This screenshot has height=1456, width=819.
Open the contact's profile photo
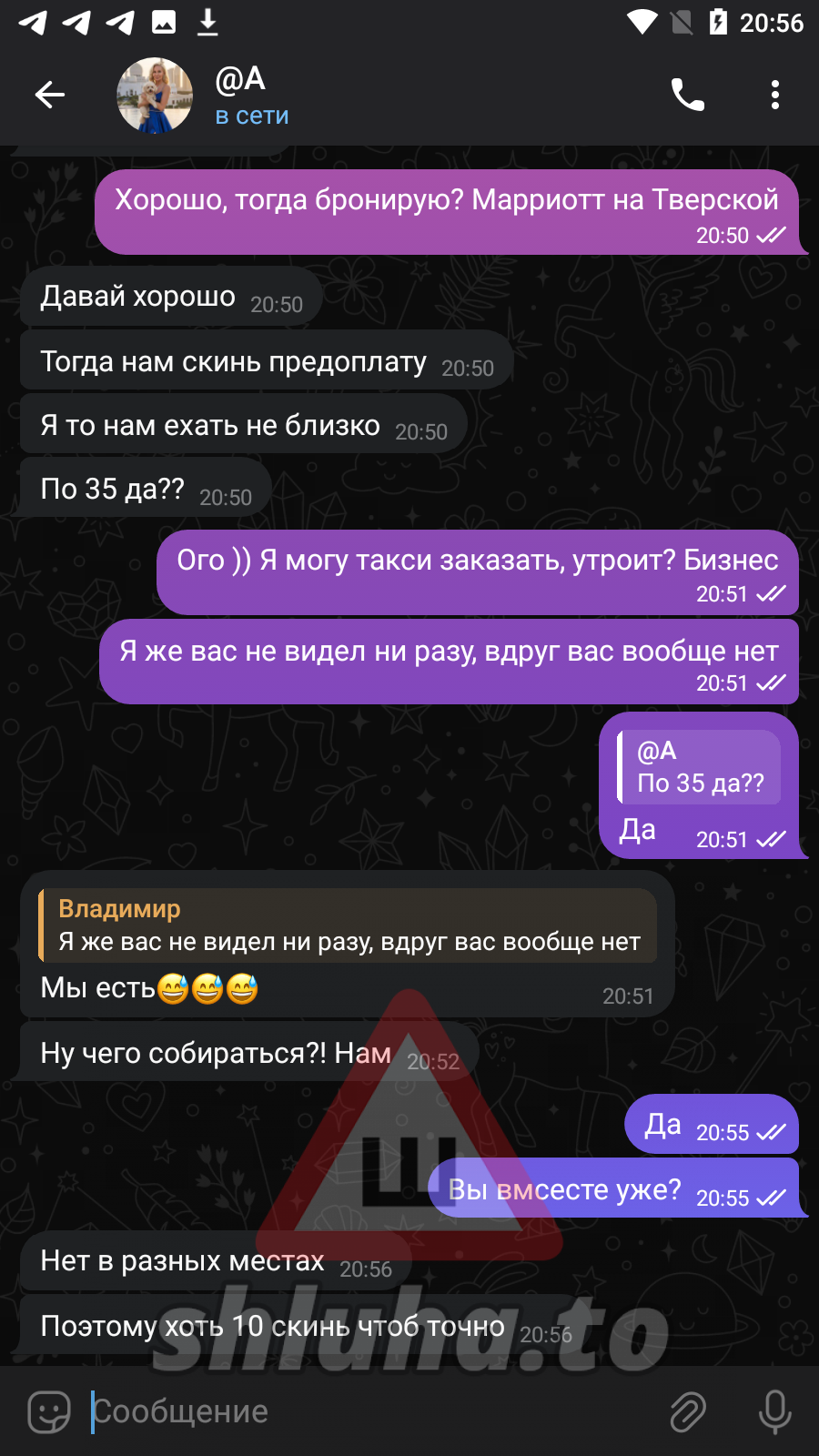pyautogui.click(x=155, y=96)
